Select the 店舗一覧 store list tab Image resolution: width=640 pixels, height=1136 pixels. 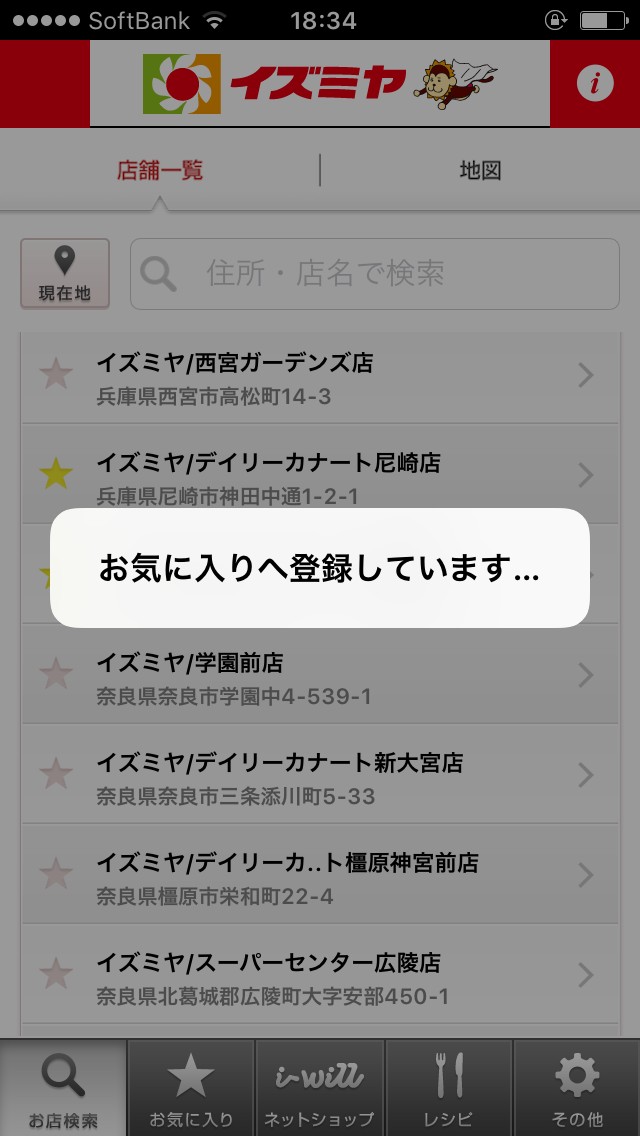click(160, 171)
